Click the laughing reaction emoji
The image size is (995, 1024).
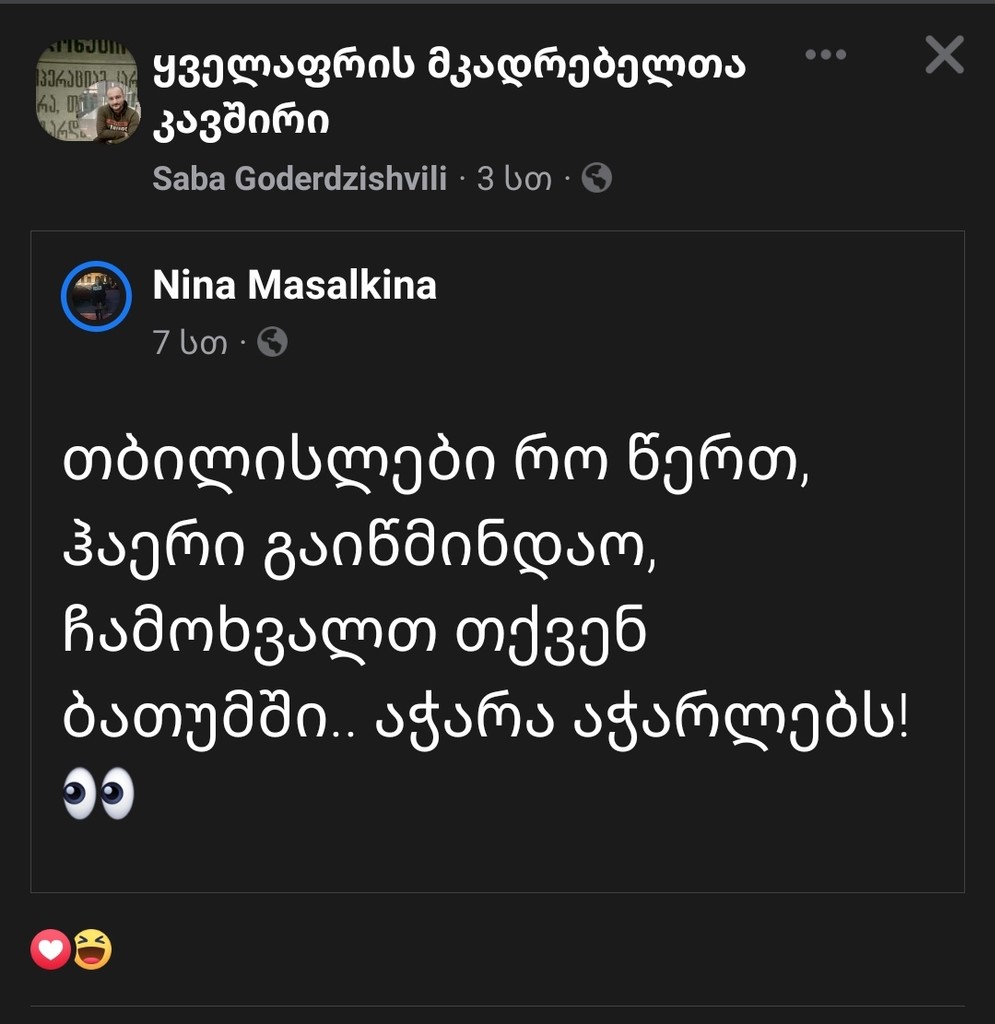[93, 948]
